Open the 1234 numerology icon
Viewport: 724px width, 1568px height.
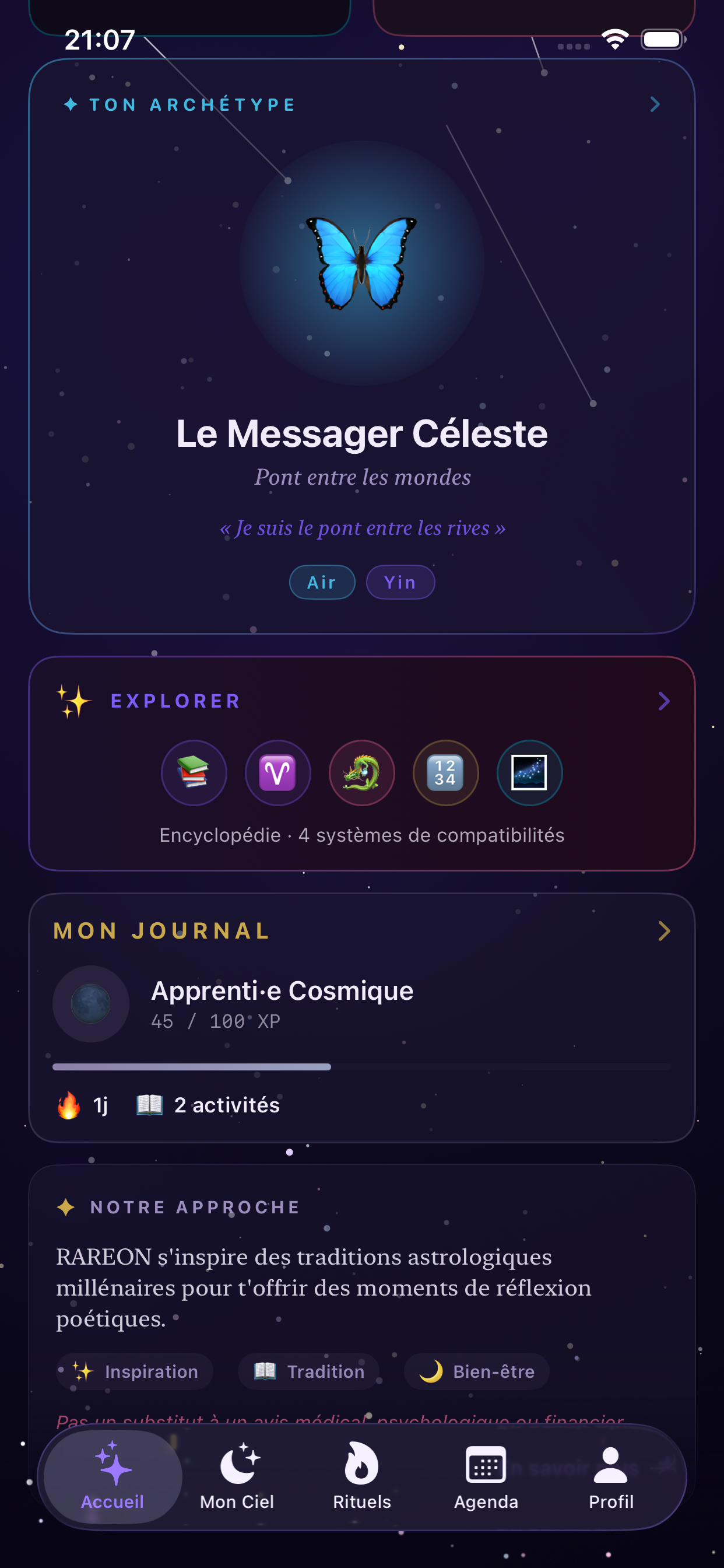(445, 772)
